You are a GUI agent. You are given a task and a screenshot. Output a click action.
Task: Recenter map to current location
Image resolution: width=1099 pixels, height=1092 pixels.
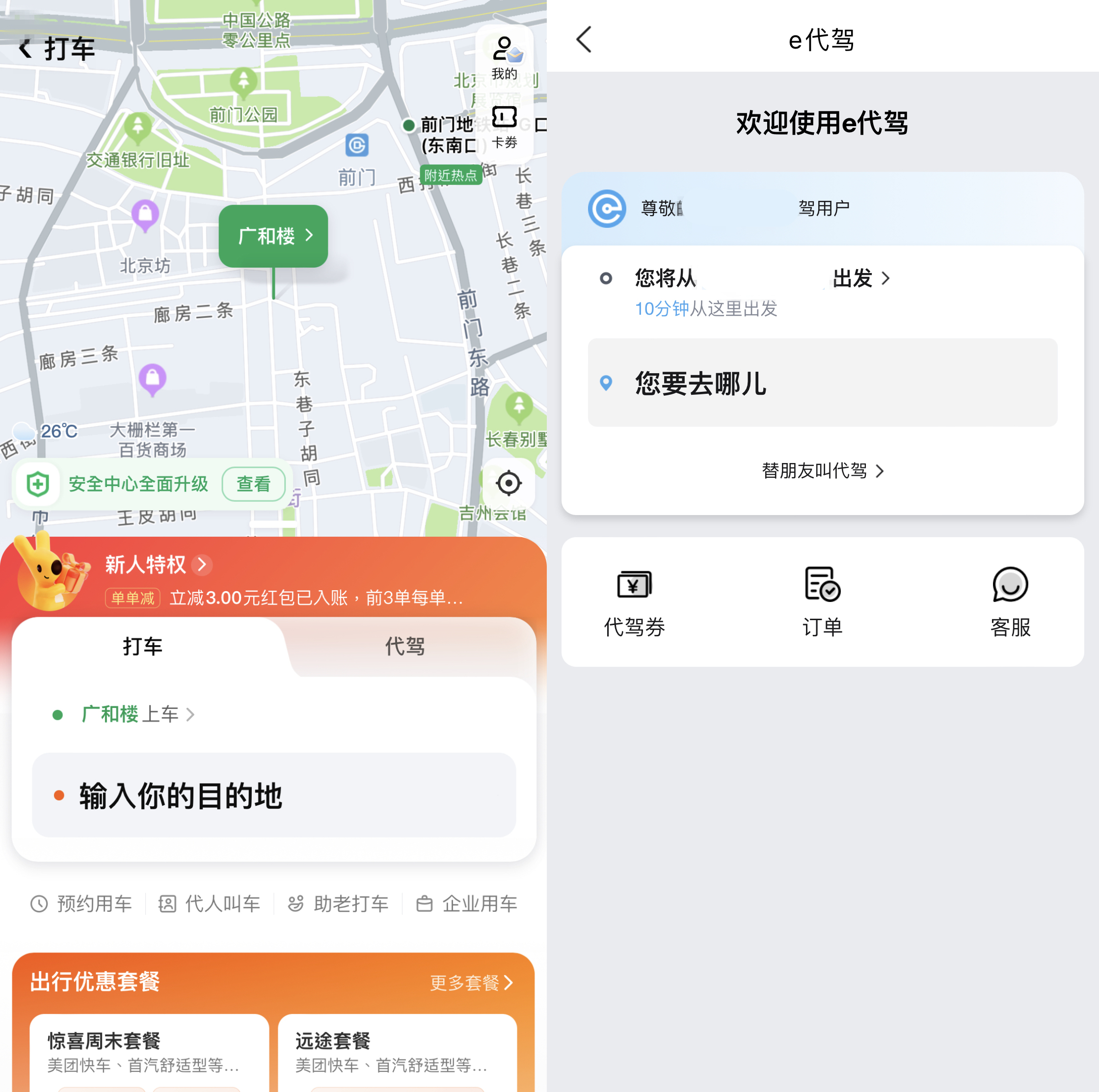click(x=508, y=483)
